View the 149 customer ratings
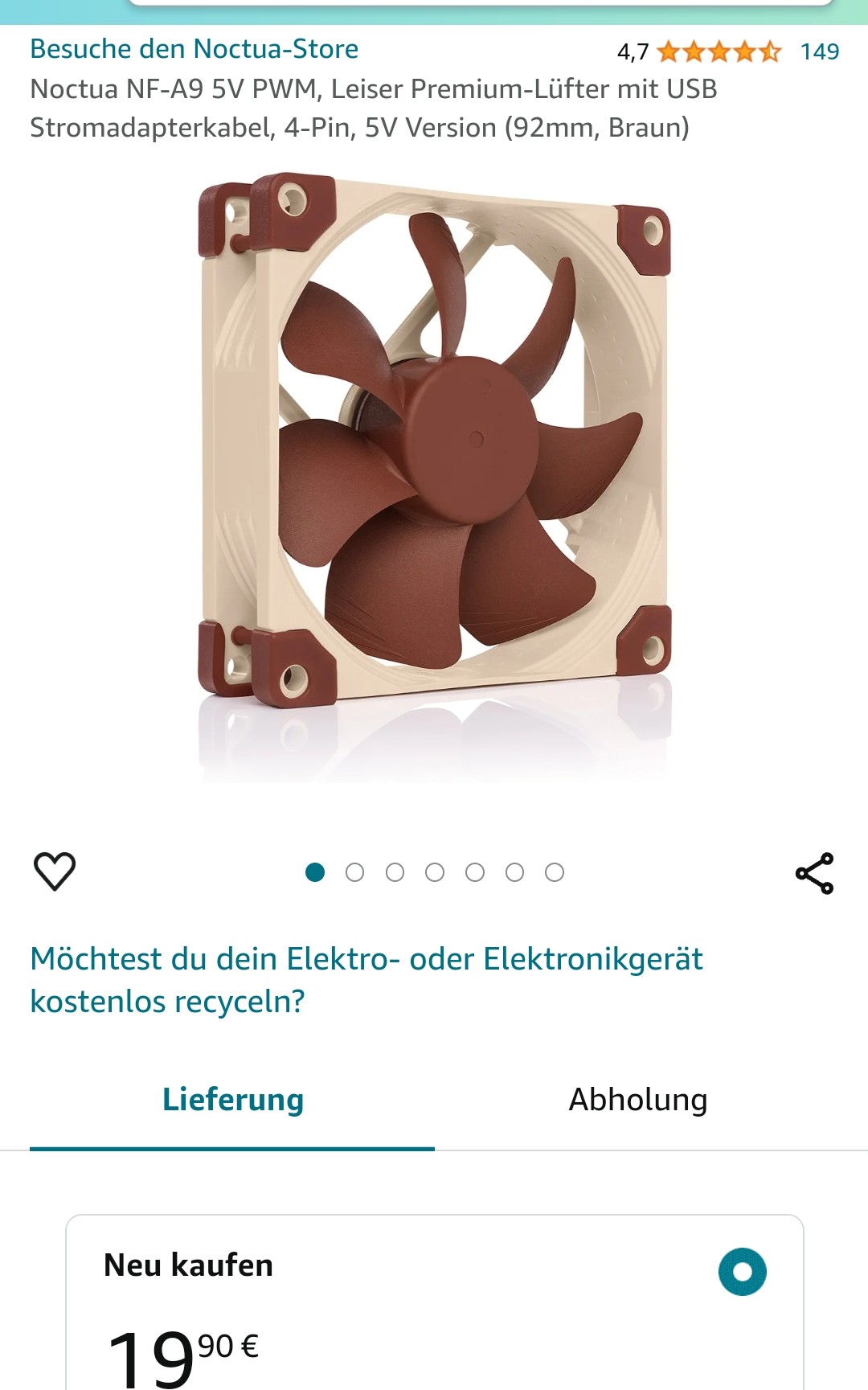 pos(819,51)
